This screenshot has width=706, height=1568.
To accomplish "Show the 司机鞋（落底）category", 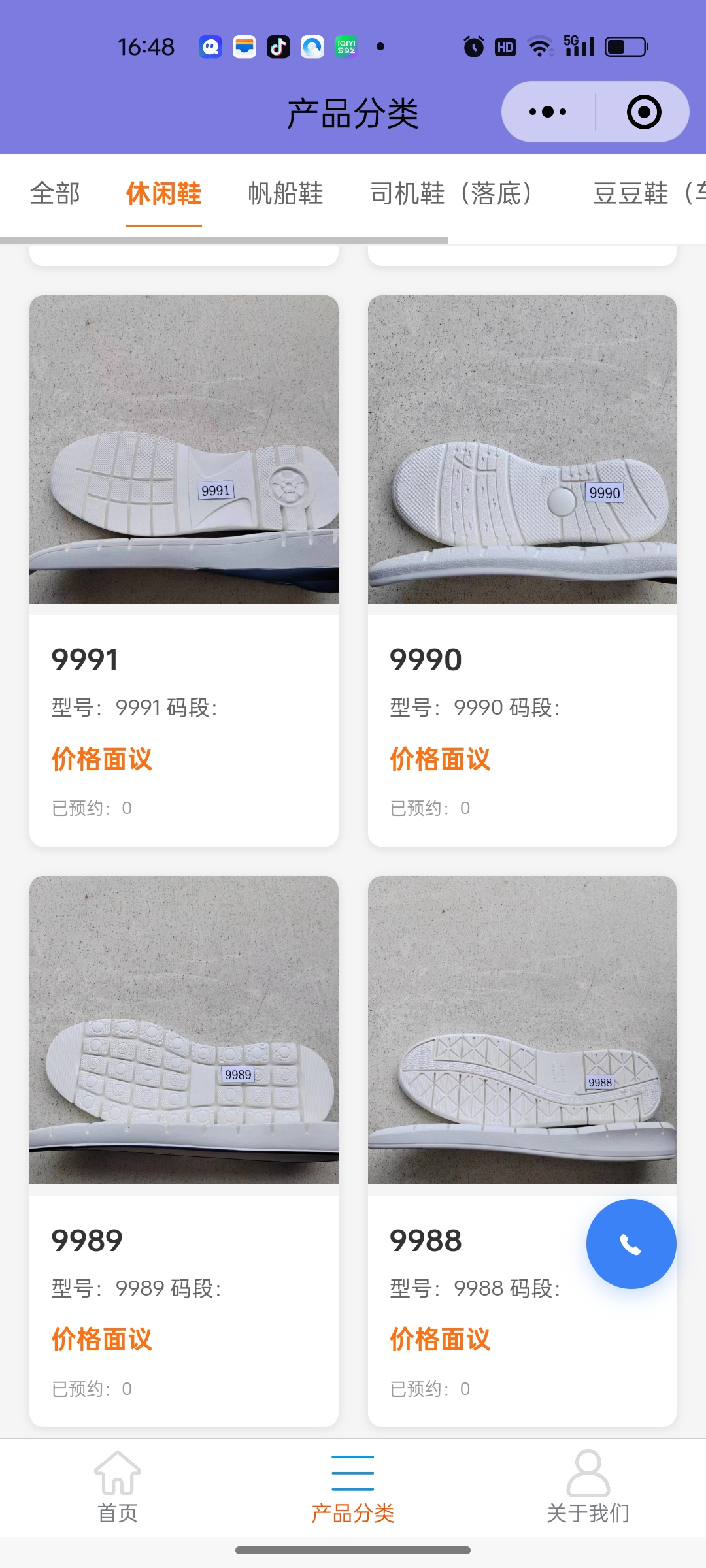I will (451, 193).
